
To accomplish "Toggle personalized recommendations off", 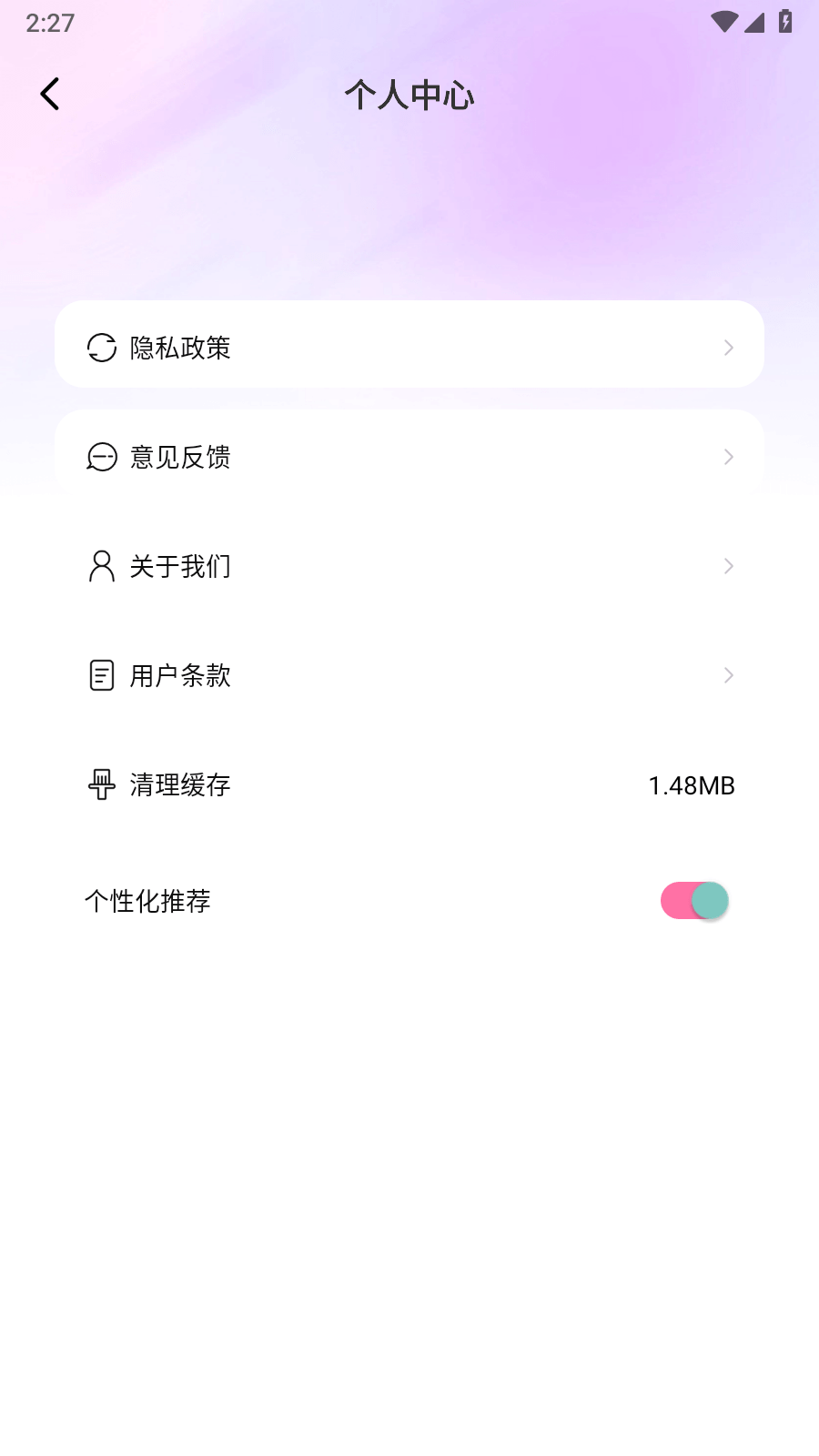I will pos(693,901).
